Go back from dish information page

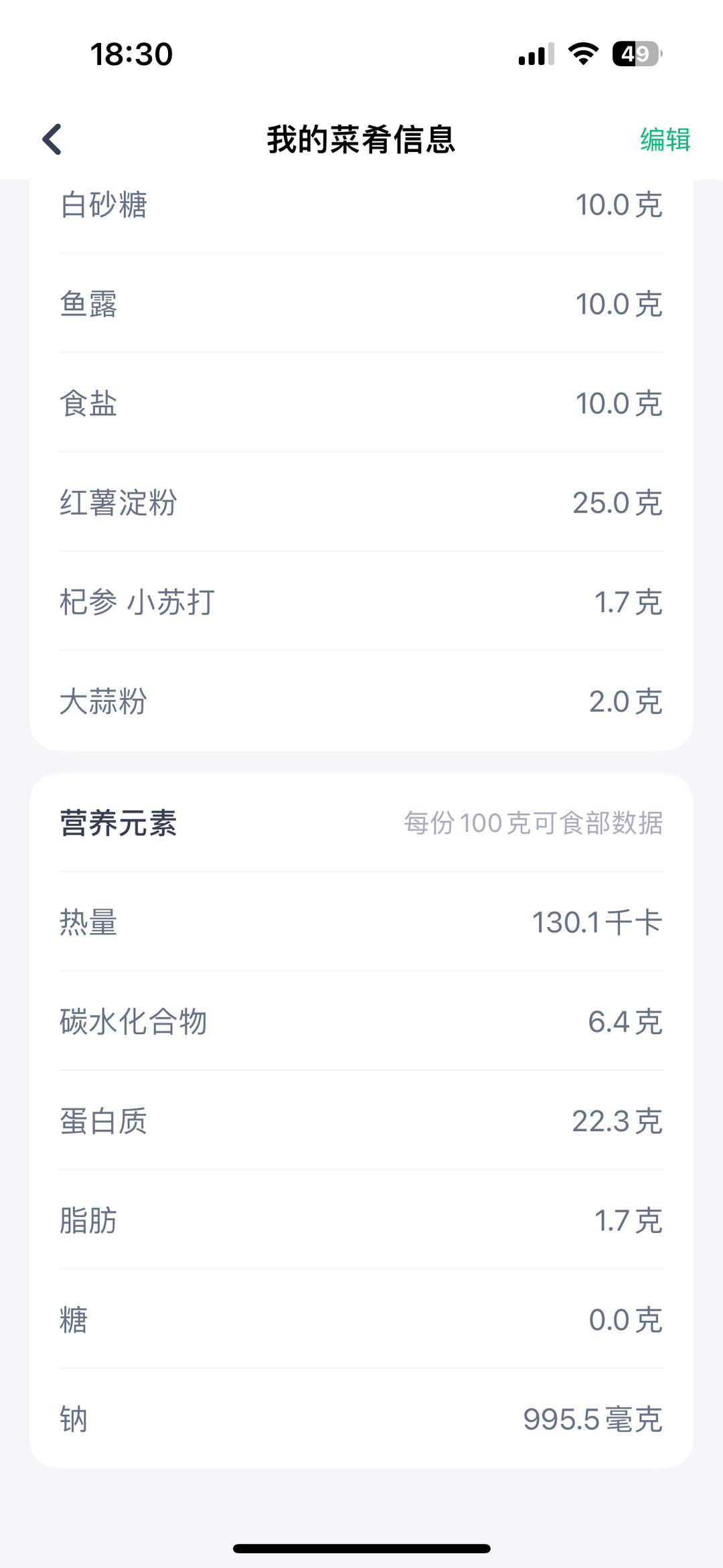click(52, 139)
